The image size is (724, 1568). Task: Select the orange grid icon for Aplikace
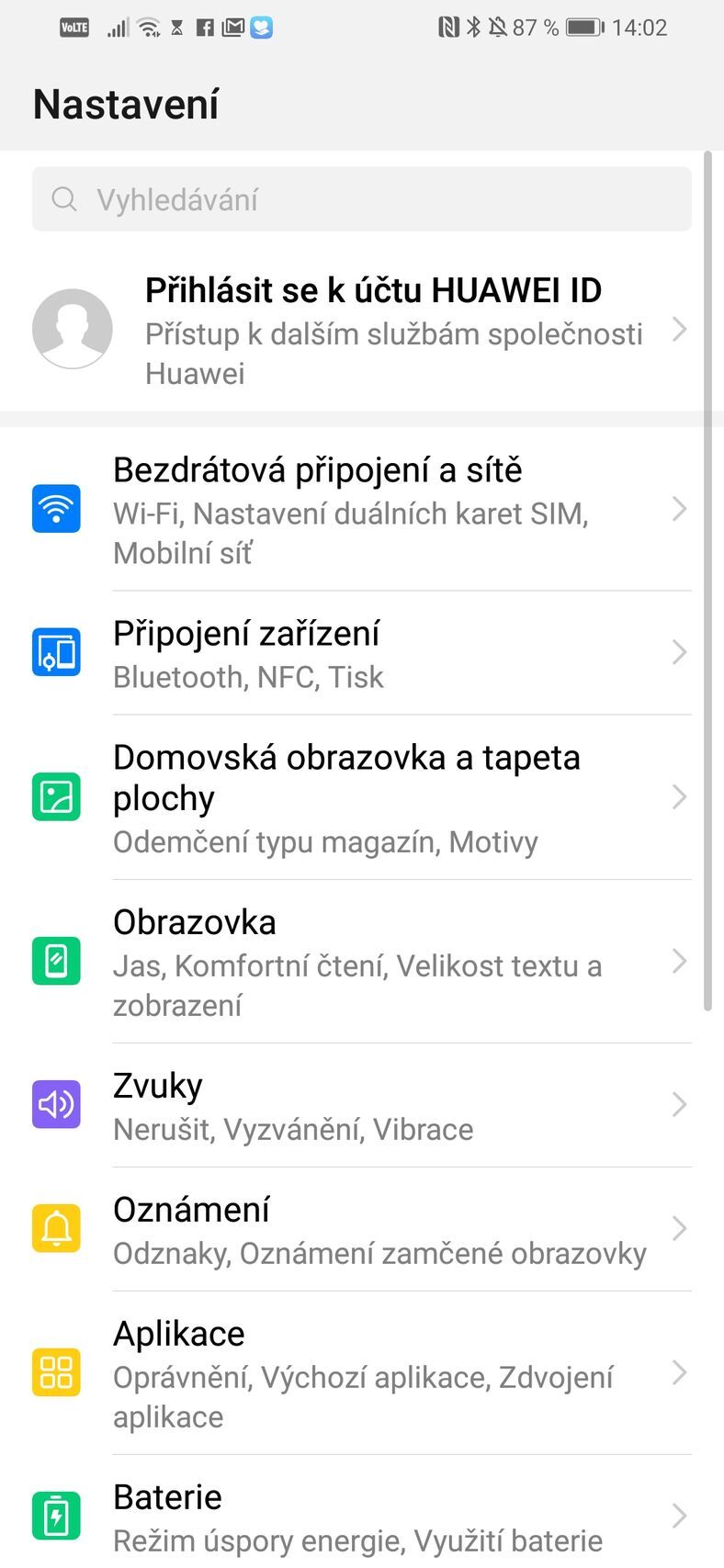tap(56, 1373)
